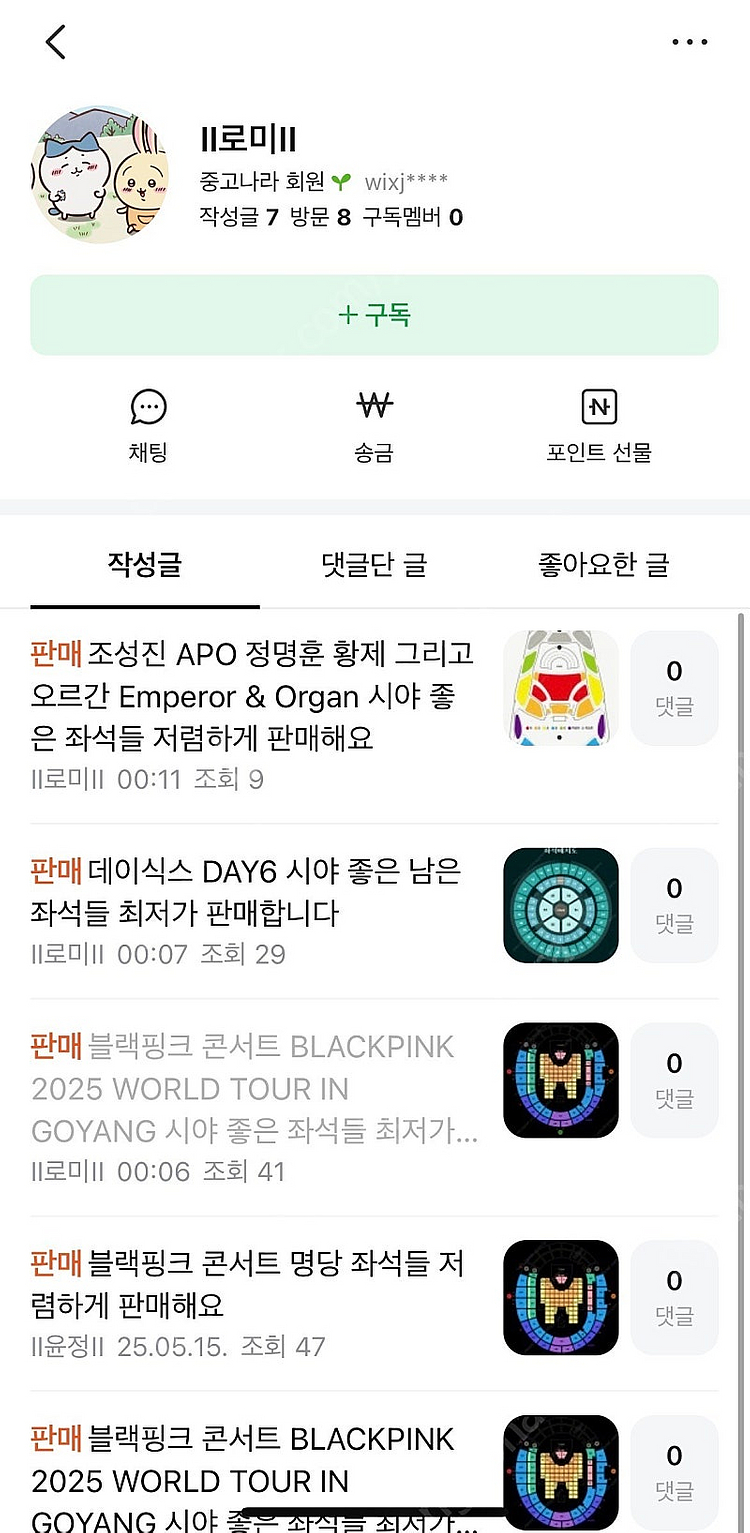Open the 조성진 APO Emperor & Organ post
Screen dimensions: 750x1533
point(252,696)
